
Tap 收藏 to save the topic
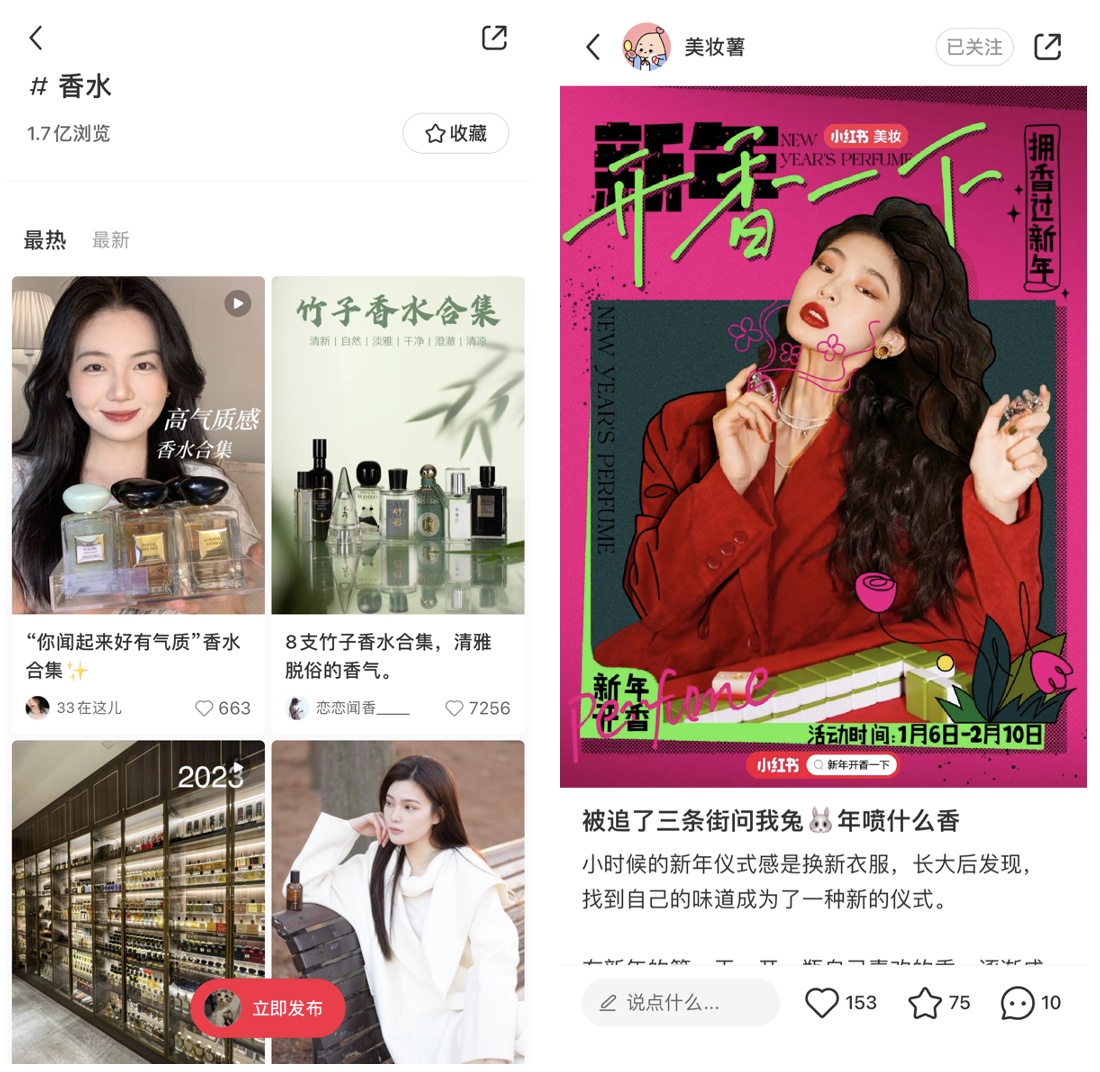pos(456,133)
